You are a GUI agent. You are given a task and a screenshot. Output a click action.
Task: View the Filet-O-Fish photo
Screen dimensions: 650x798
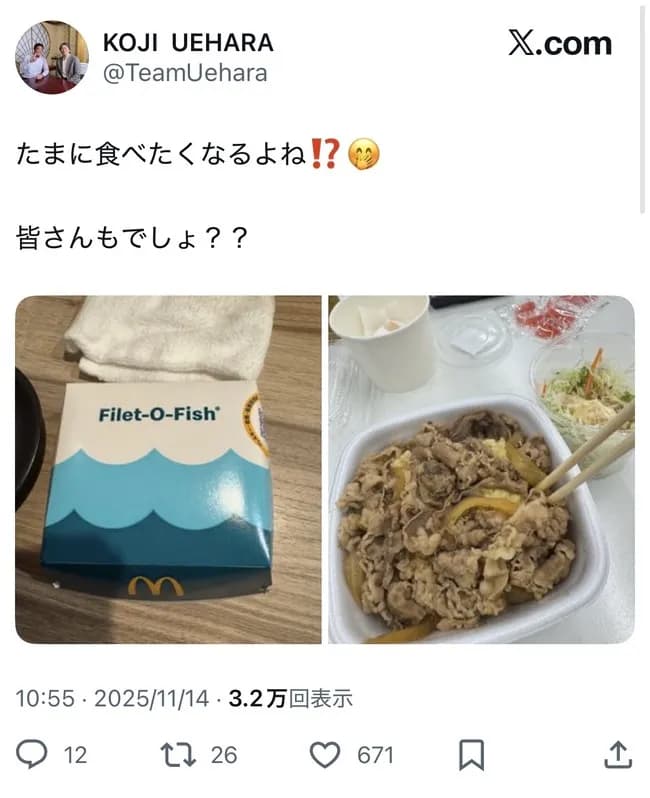pyautogui.click(x=168, y=469)
